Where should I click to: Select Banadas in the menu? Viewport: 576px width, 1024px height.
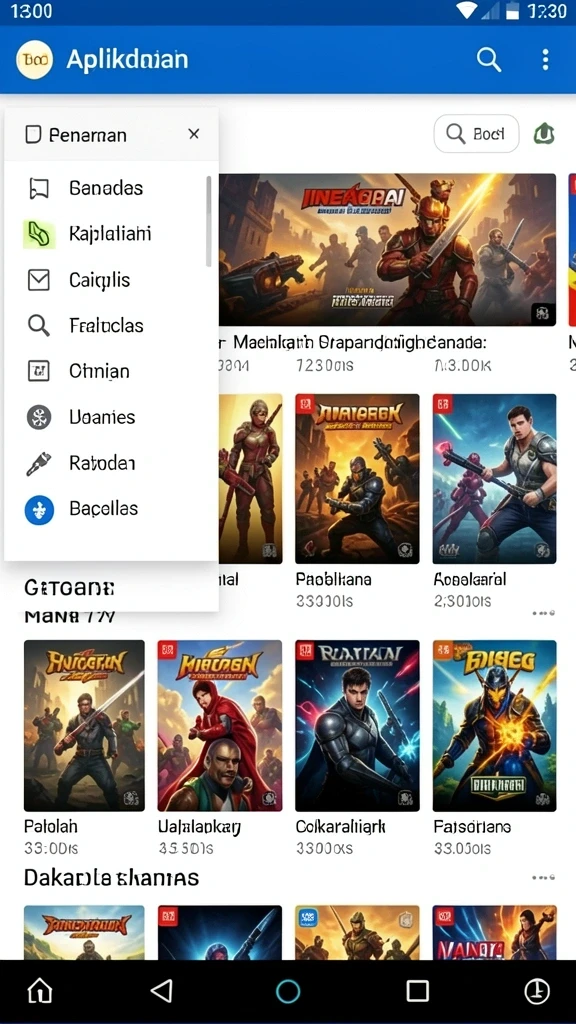click(111, 188)
